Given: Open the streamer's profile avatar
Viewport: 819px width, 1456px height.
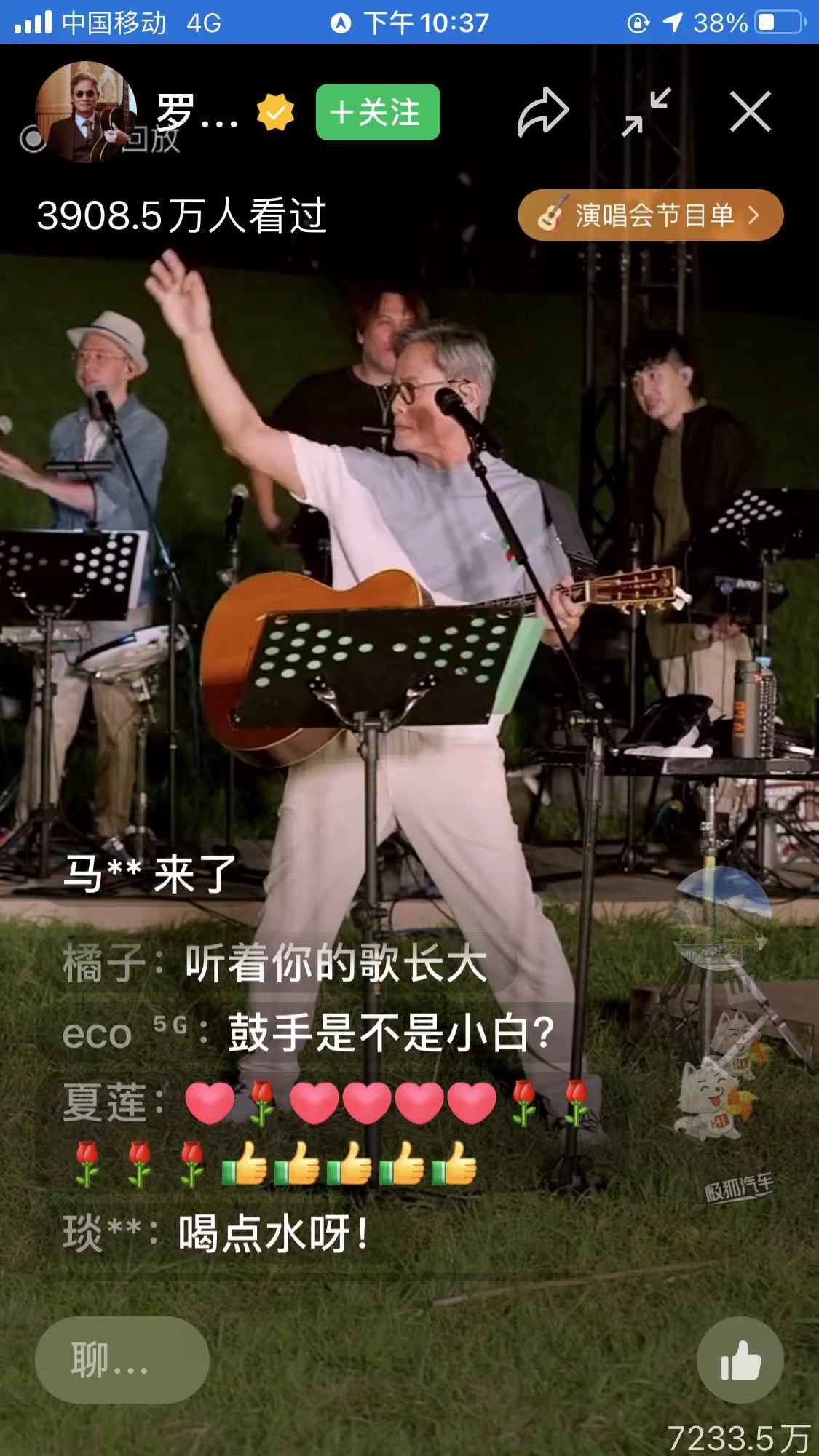Looking at the screenshot, I should [x=86, y=111].
